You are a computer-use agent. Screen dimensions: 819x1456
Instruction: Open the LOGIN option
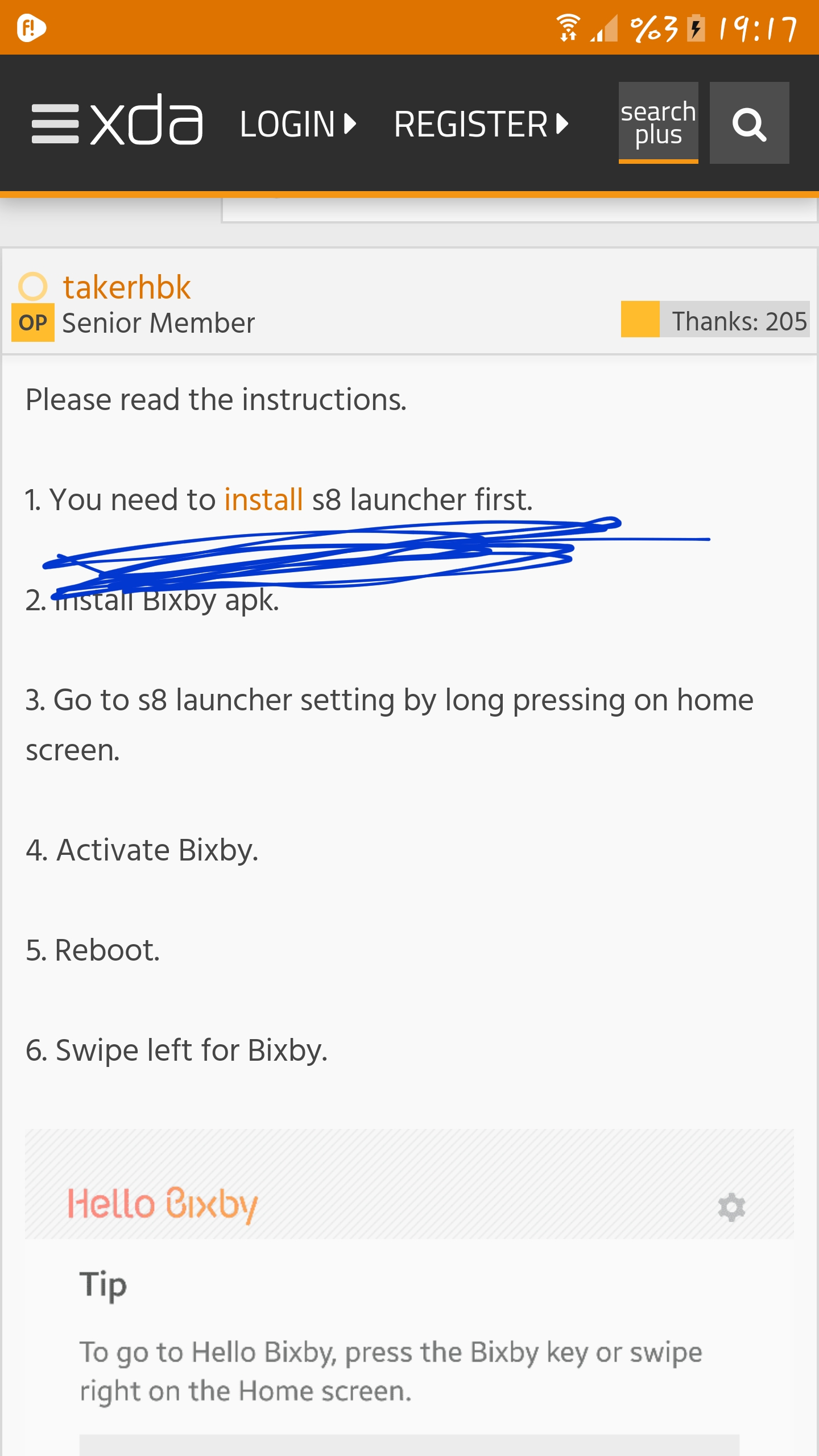(298, 124)
